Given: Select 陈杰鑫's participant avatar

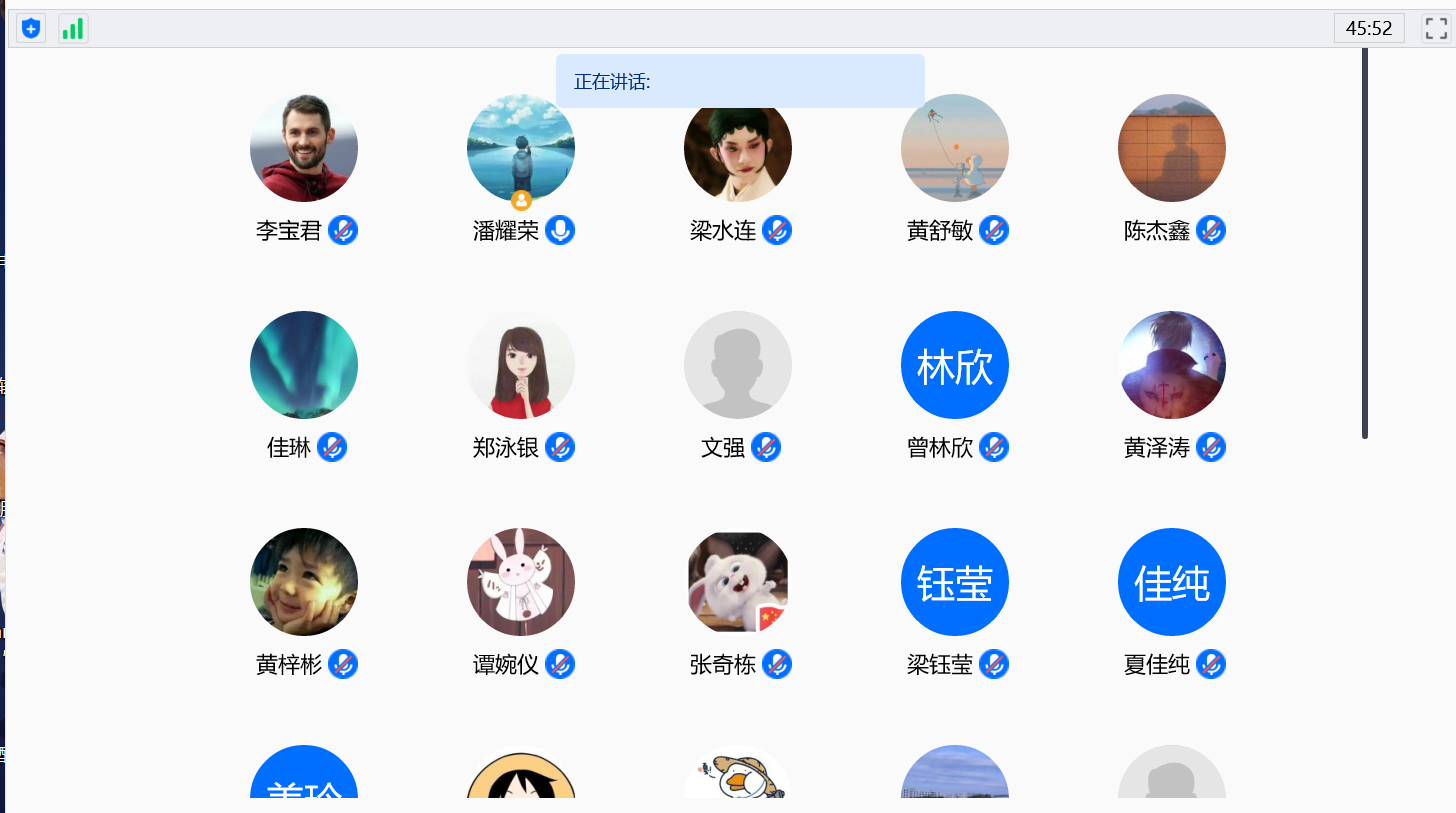Looking at the screenshot, I should pyautogui.click(x=1172, y=148).
